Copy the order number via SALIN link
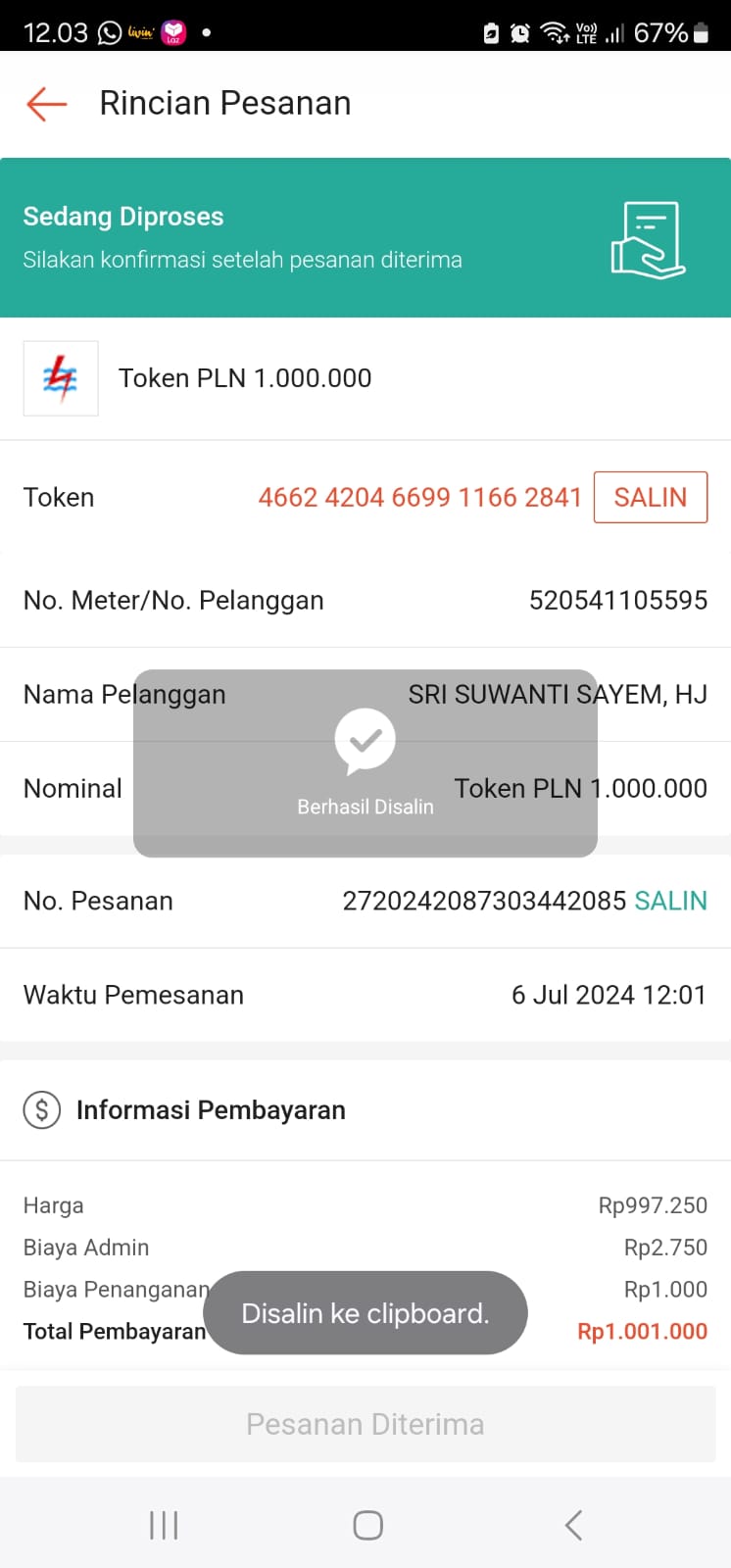The height and width of the screenshot is (1568, 731). [670, 901]
